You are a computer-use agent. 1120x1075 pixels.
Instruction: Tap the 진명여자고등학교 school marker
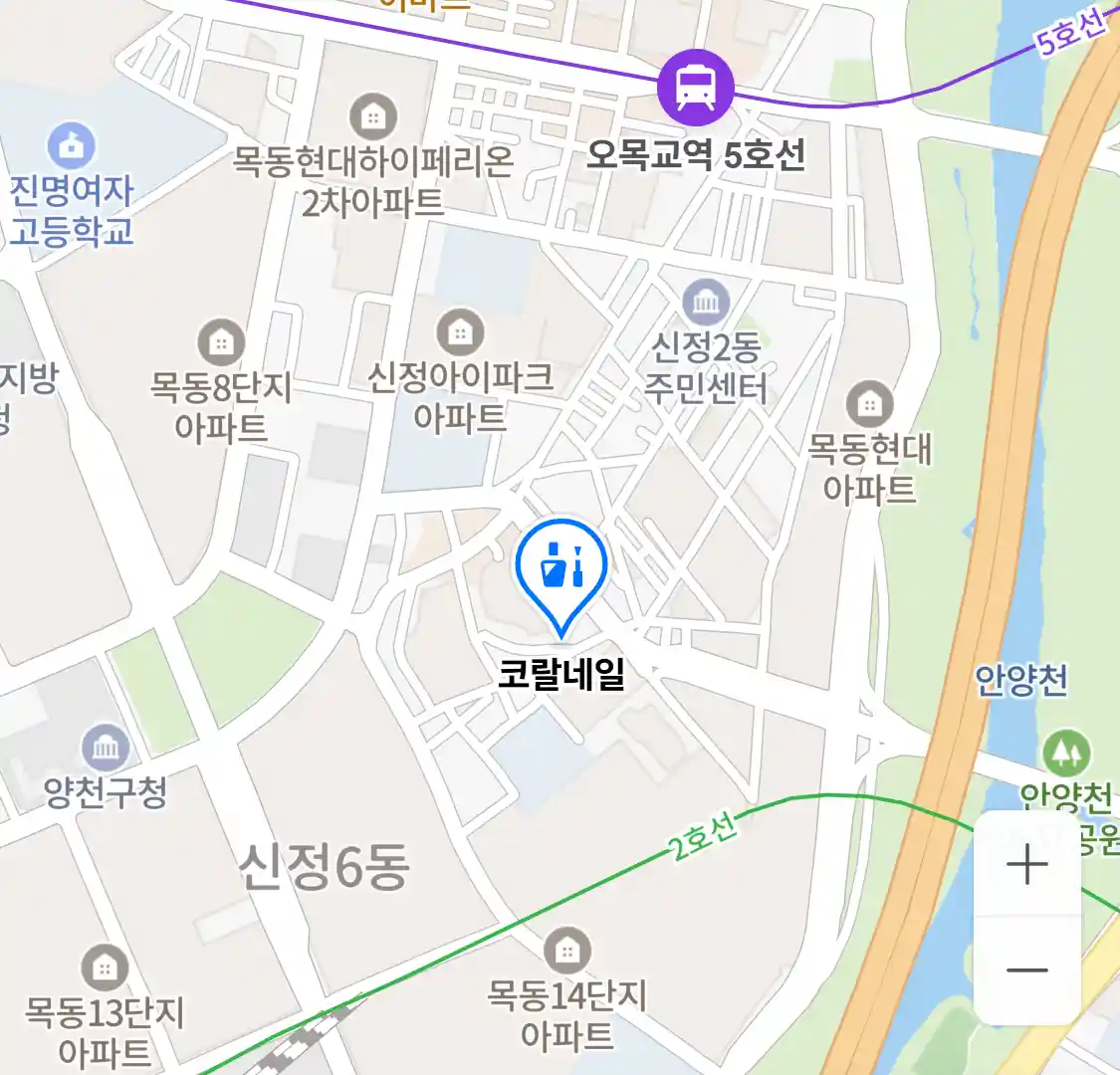point(72,146)
